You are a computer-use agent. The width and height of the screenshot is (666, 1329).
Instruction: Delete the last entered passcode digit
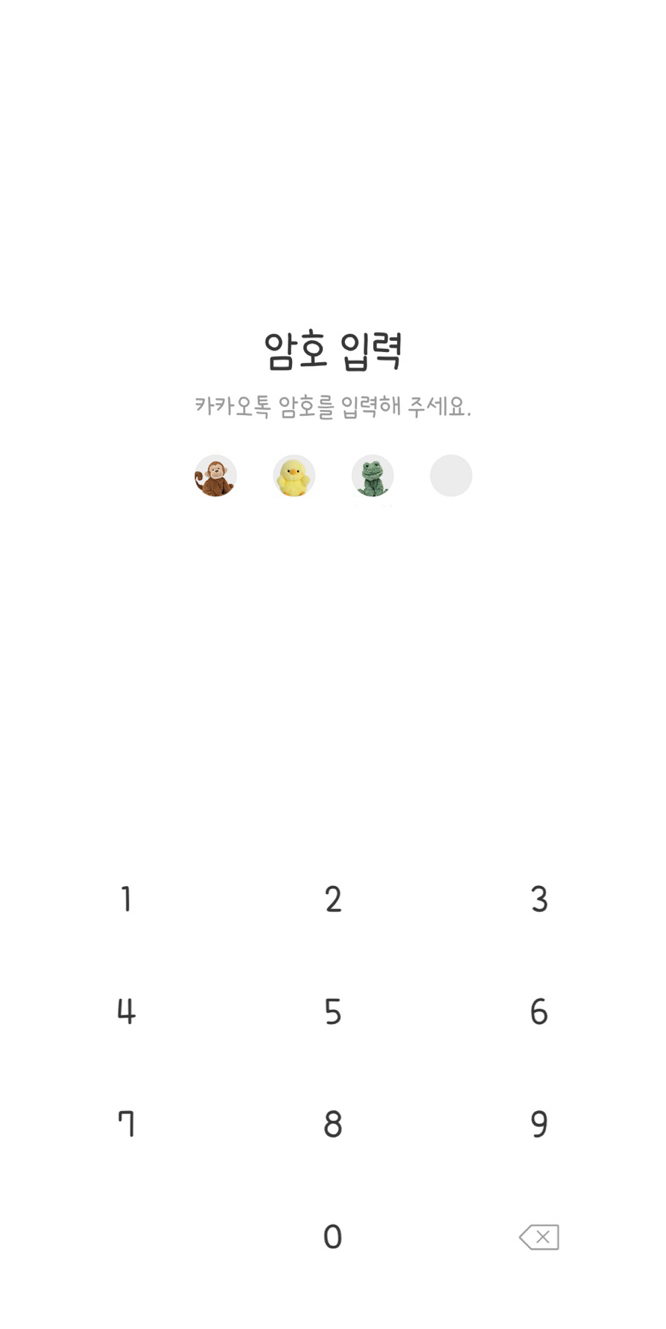pos(539,1237)
